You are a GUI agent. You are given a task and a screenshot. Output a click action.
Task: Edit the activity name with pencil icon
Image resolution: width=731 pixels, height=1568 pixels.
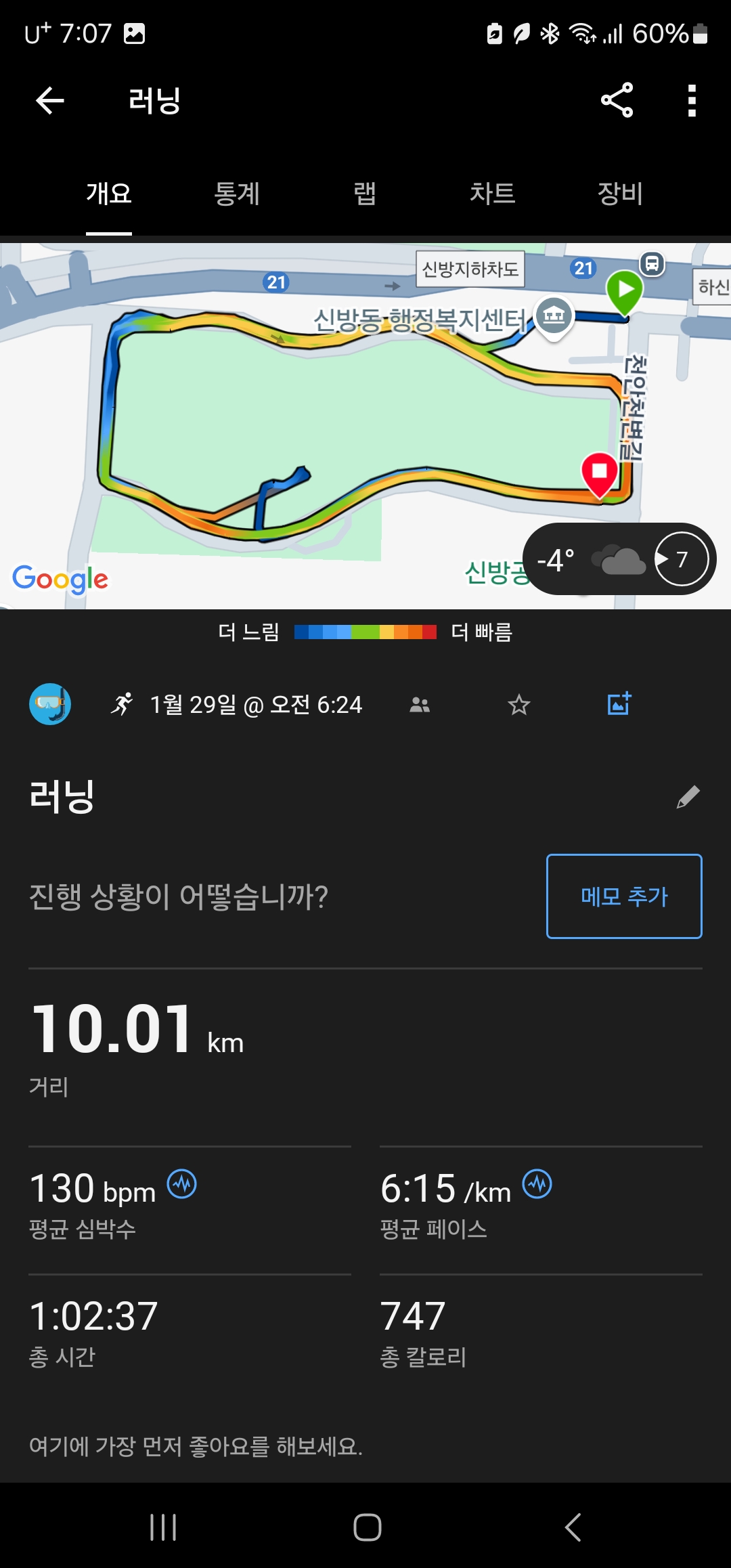[688, 798]
